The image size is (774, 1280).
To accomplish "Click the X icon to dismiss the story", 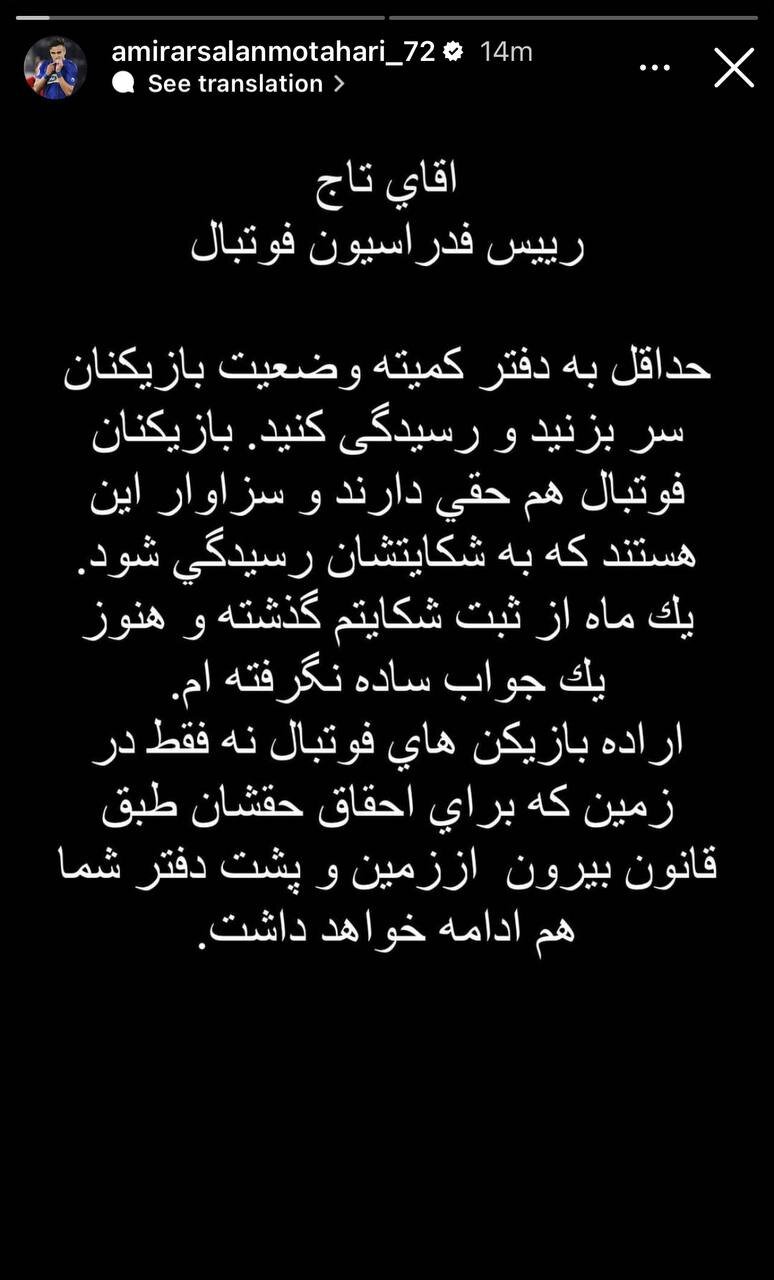I will click(734, 67).
